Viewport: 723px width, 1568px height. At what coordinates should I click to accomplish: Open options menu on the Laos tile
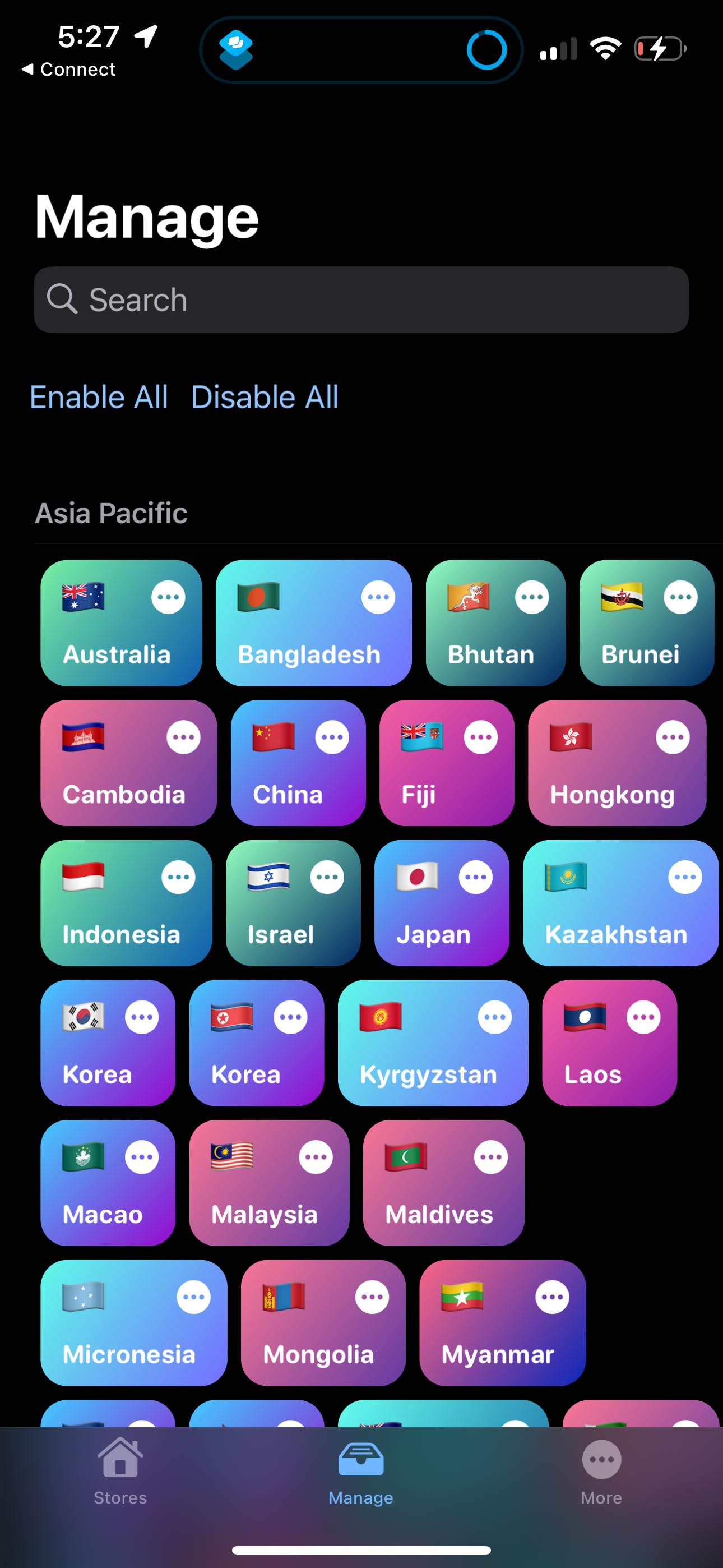(x=644, y=1016)
